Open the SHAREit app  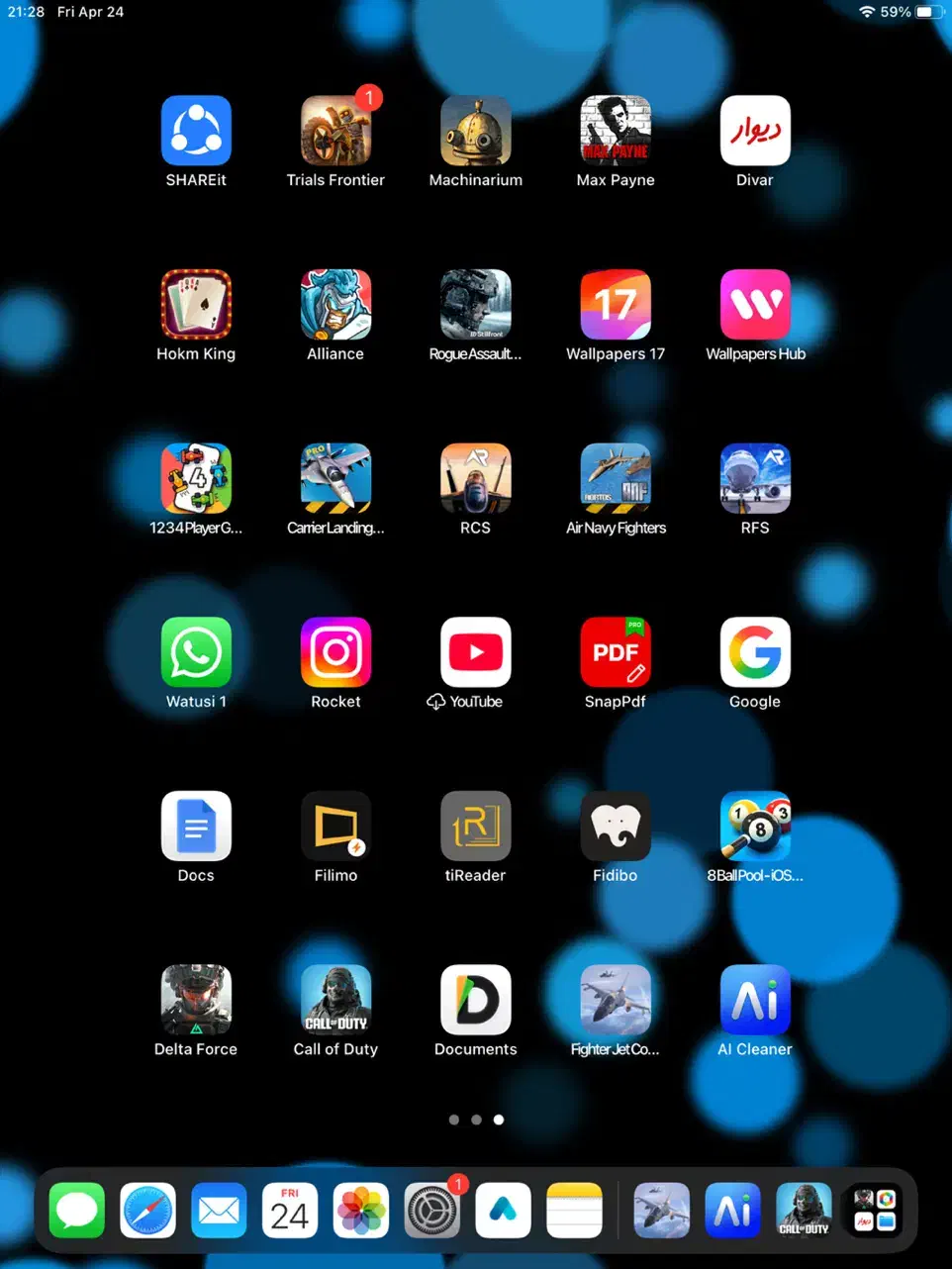point(196,130)
